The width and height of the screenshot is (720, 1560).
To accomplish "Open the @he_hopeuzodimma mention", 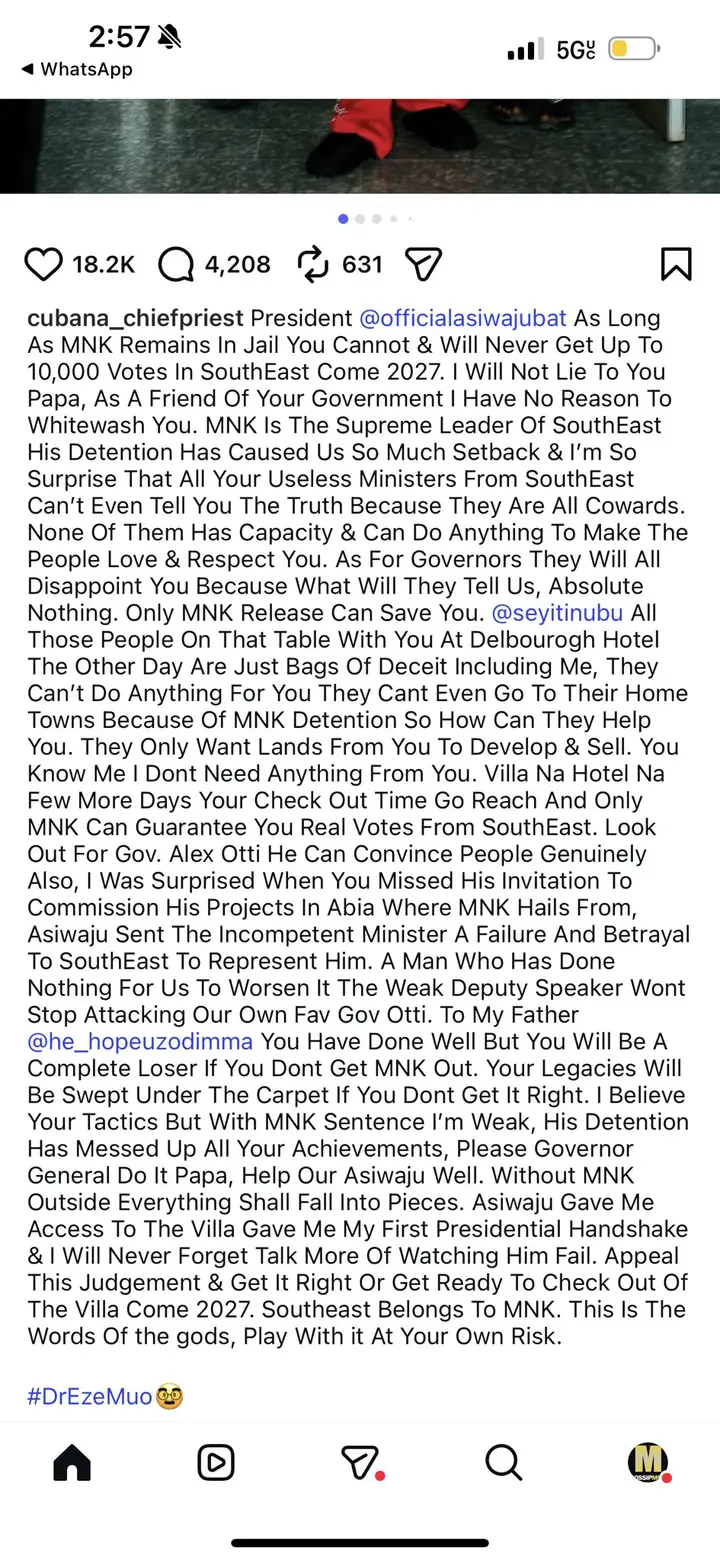I will (x=140, y=1041).
